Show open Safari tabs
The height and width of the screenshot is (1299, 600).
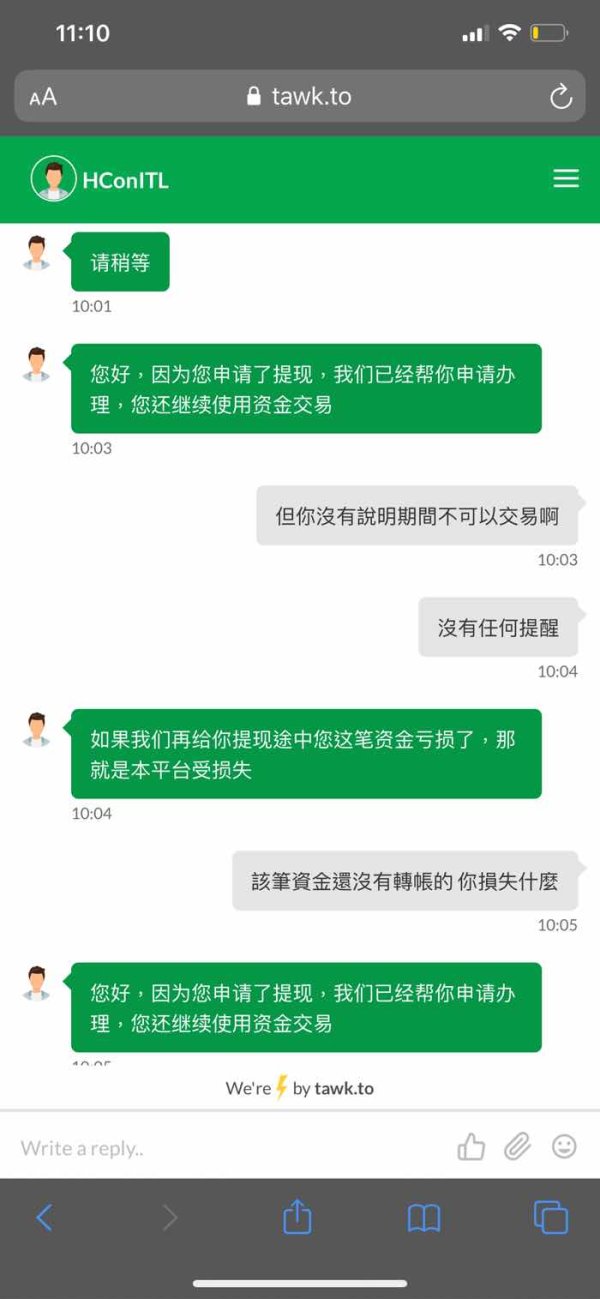[x=551, y=1217]
